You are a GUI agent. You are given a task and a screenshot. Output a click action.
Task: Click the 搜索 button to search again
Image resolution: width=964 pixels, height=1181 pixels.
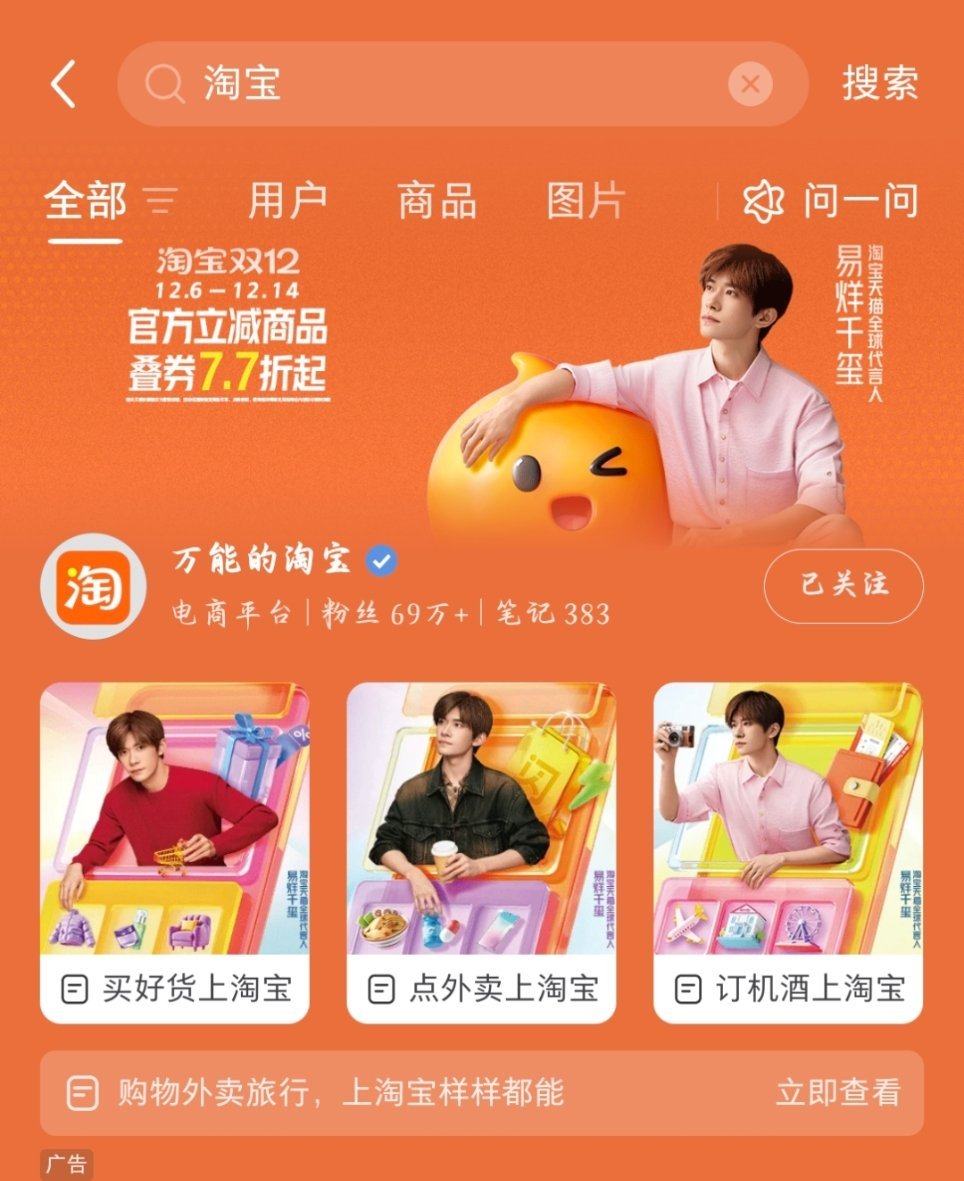click(x=878, y=84)
